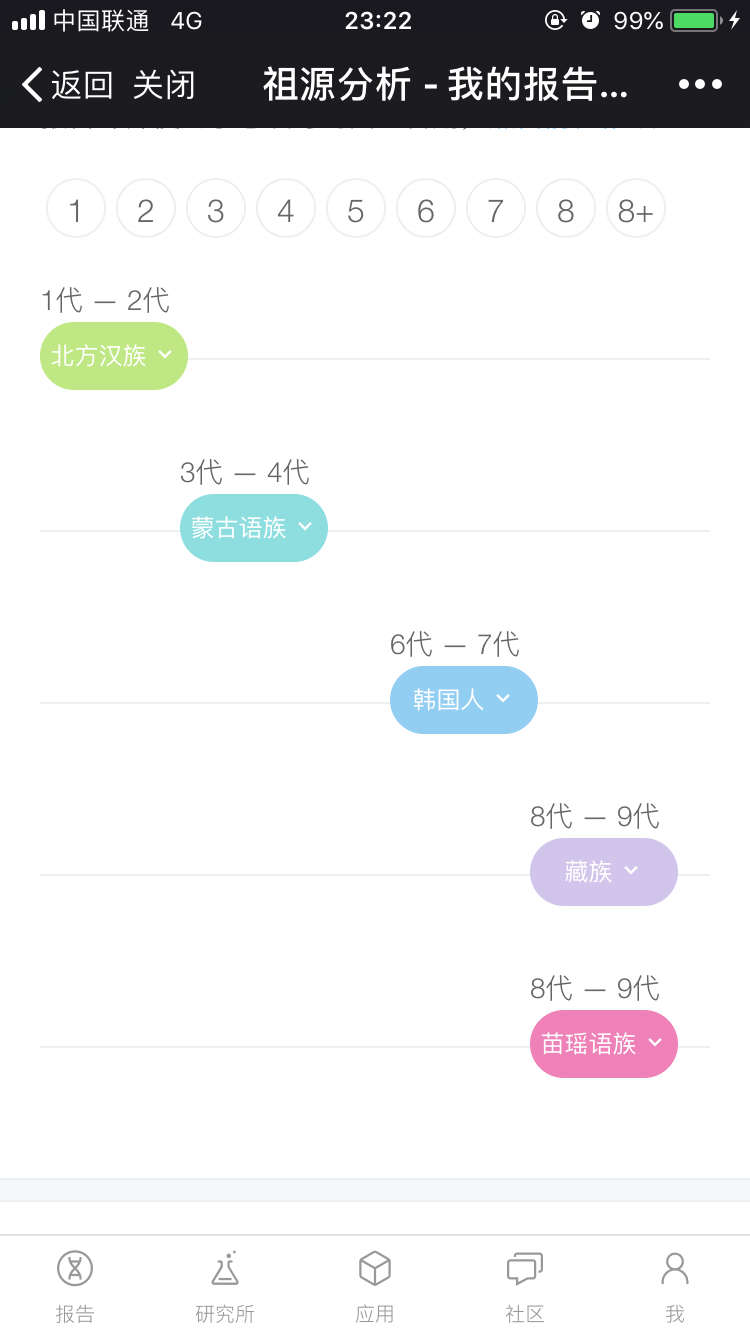Expand the 藏族 ancestry chip
Image resolution: width=750 pixels, height=1334 pixels.
point(604,872)
